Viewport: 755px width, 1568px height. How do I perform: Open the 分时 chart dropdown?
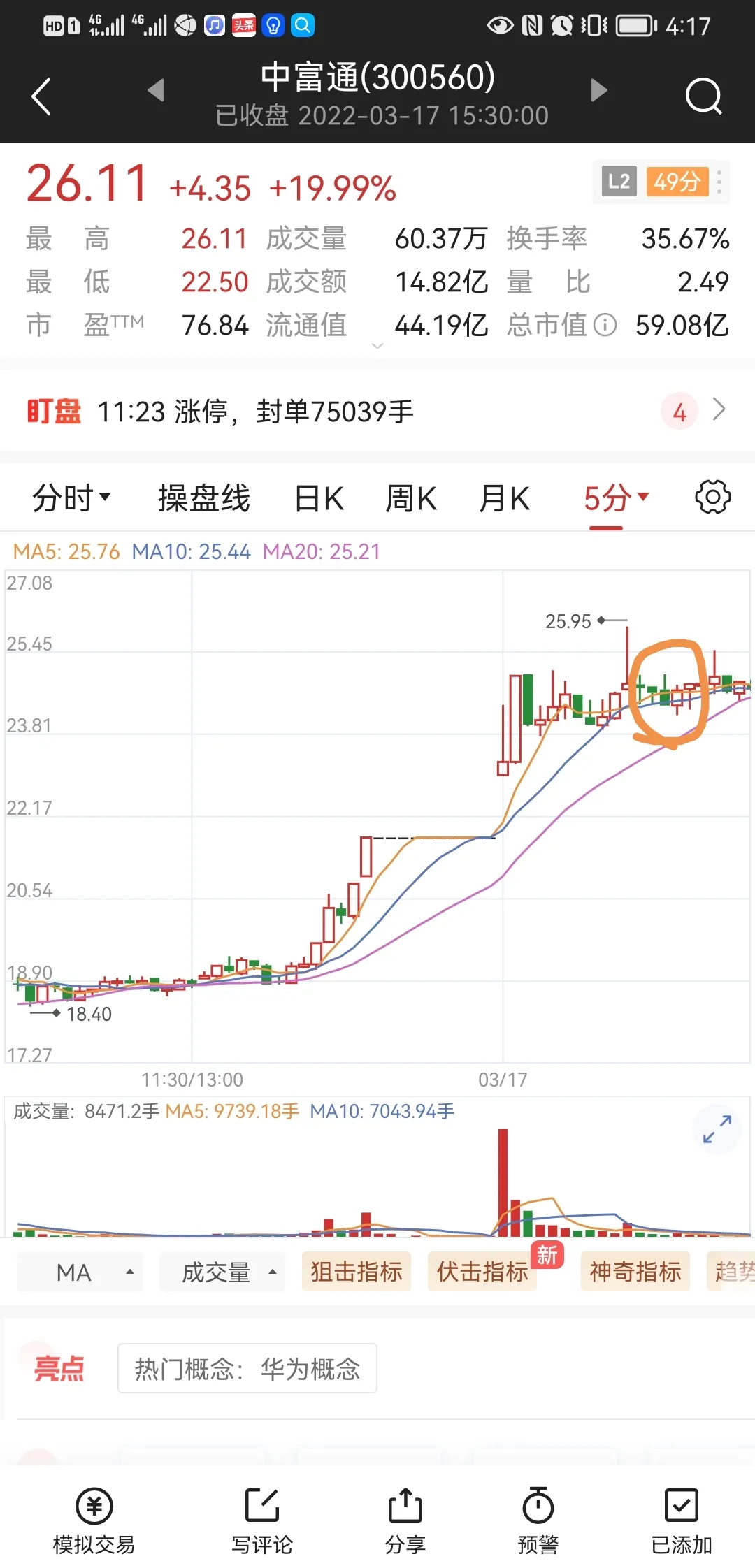click(71, 498)
